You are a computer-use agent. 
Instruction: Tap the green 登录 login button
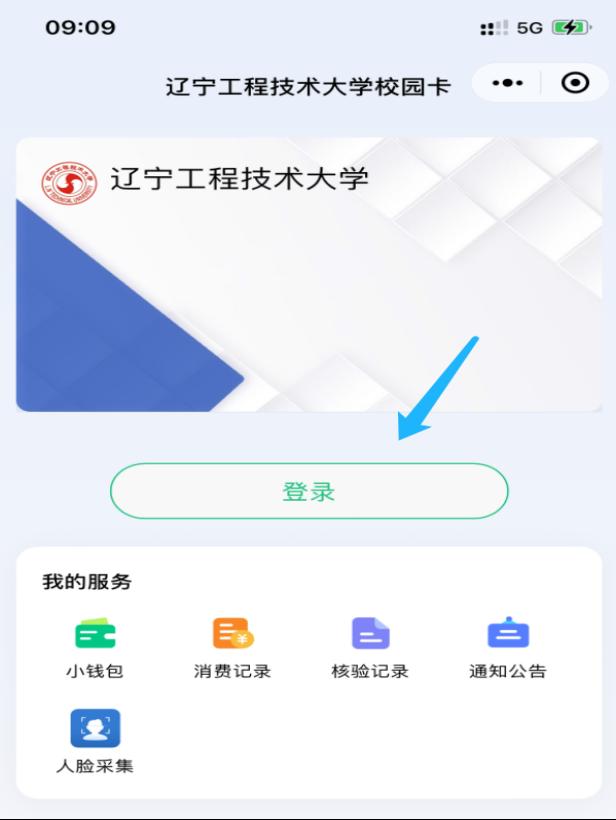pyautogui.click(x=308, y=491)
